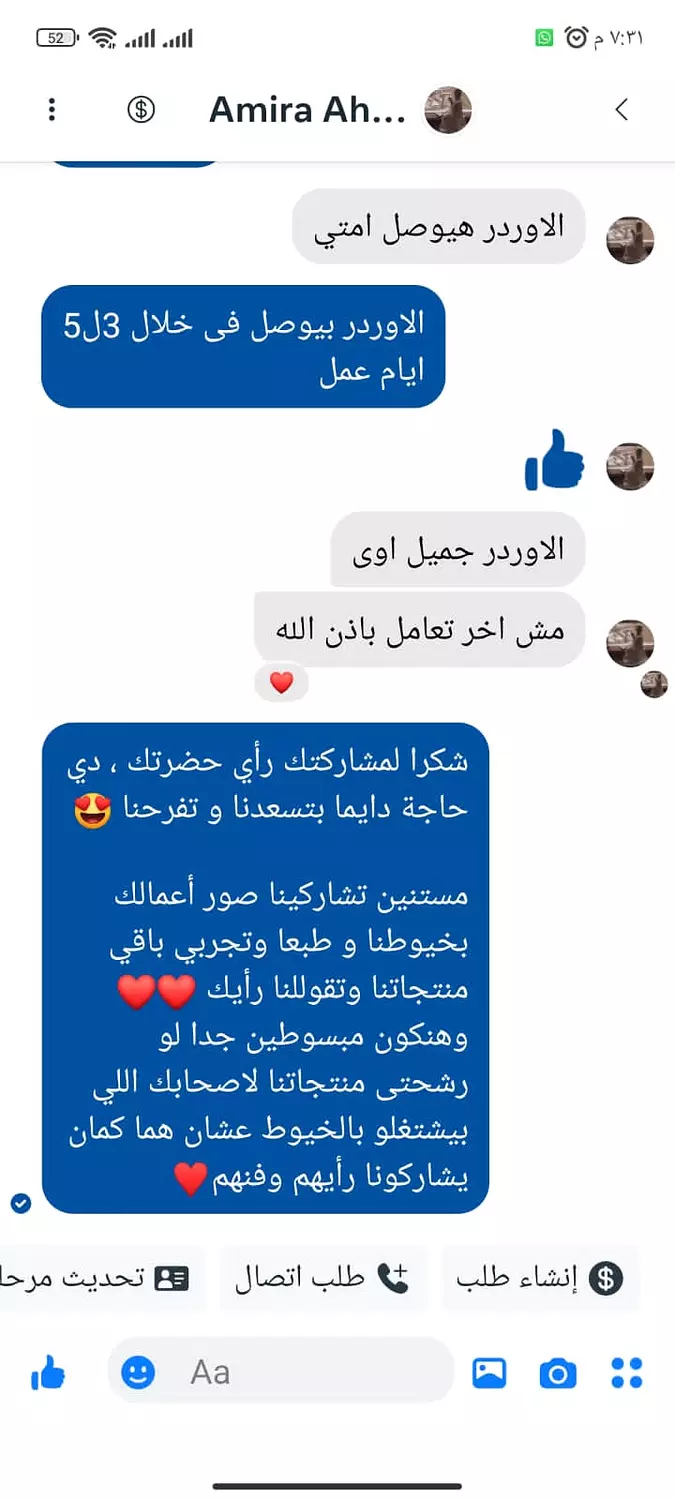The width and height of the screenshot is (675, 1500).
Task: Open the camera to take a photo
Action: (558, 1373)
